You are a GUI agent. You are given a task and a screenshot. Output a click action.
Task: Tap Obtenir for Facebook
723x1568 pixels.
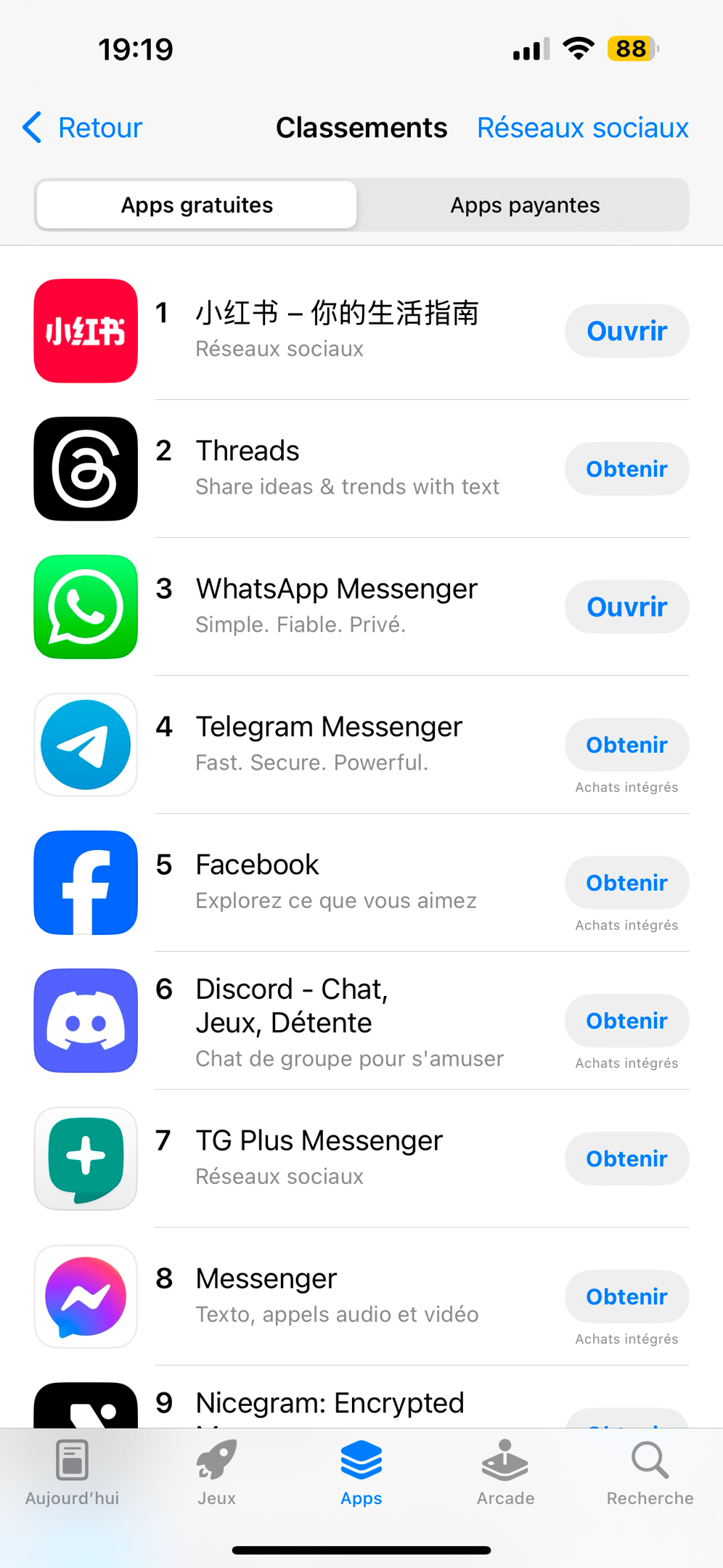[x=626, y=883]
